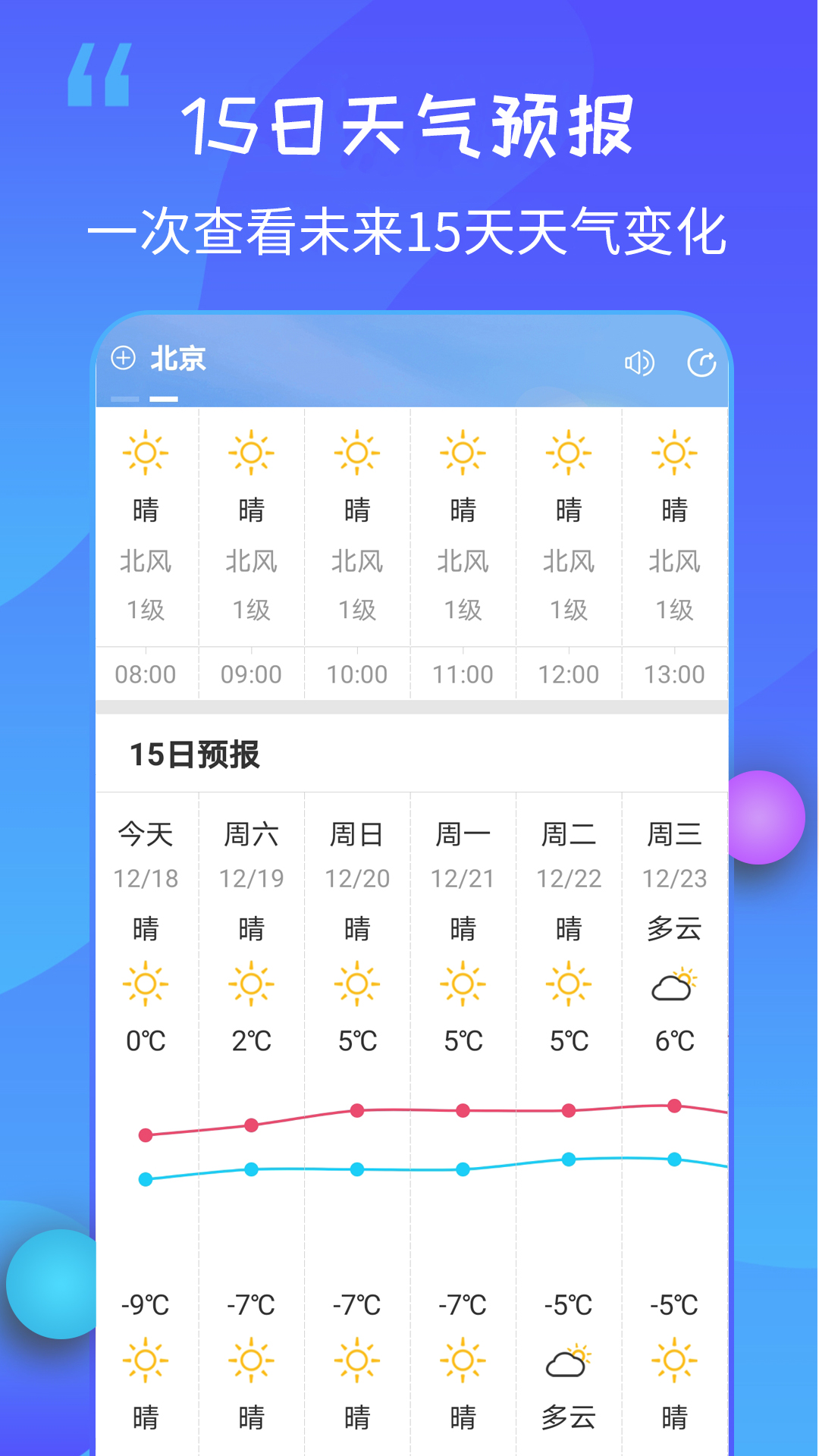Click the sunny icon above 0℃ for 今天

pyautogui.click(x=146, y=982)
